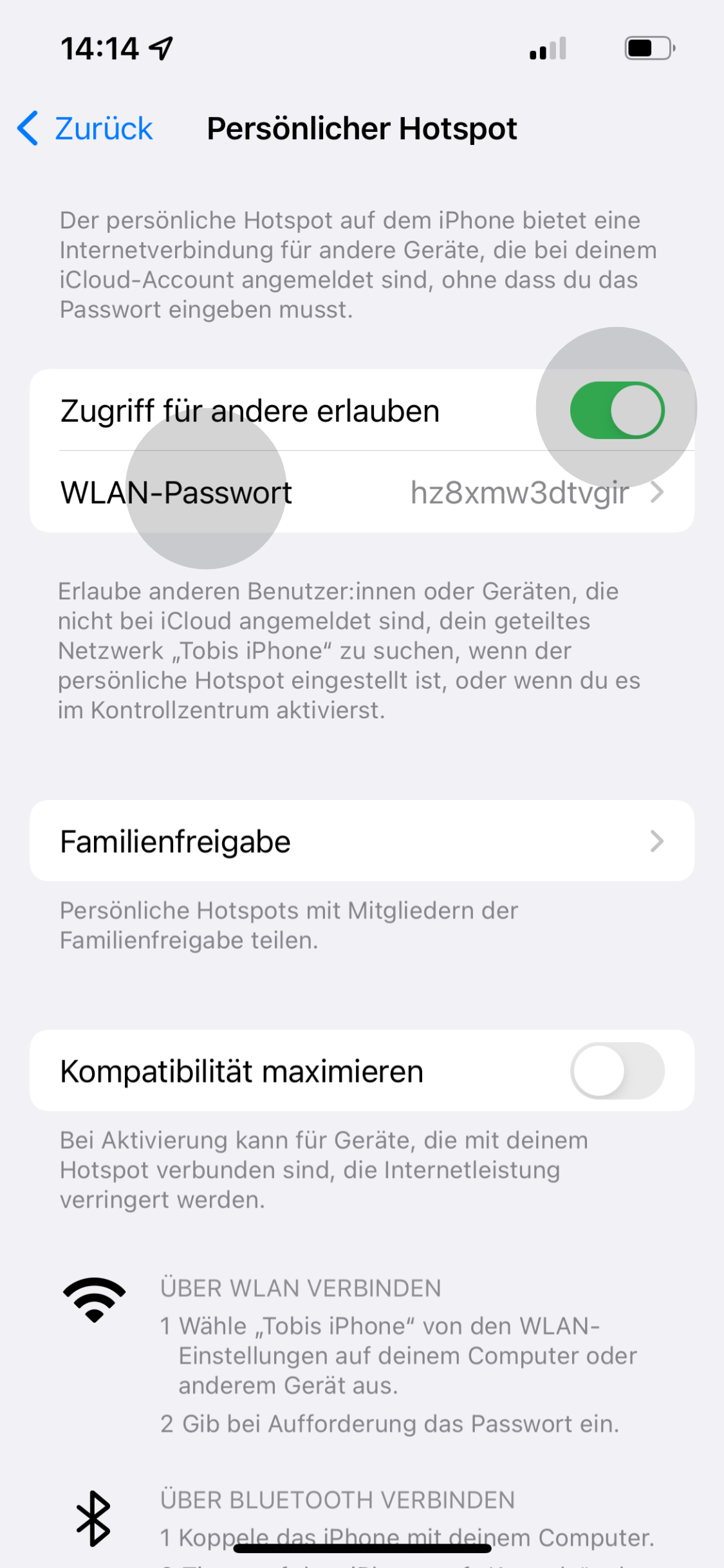Go back using the "Zurück" label
The width and height of the screenshot is (724, 1568).
coord(102,128)
